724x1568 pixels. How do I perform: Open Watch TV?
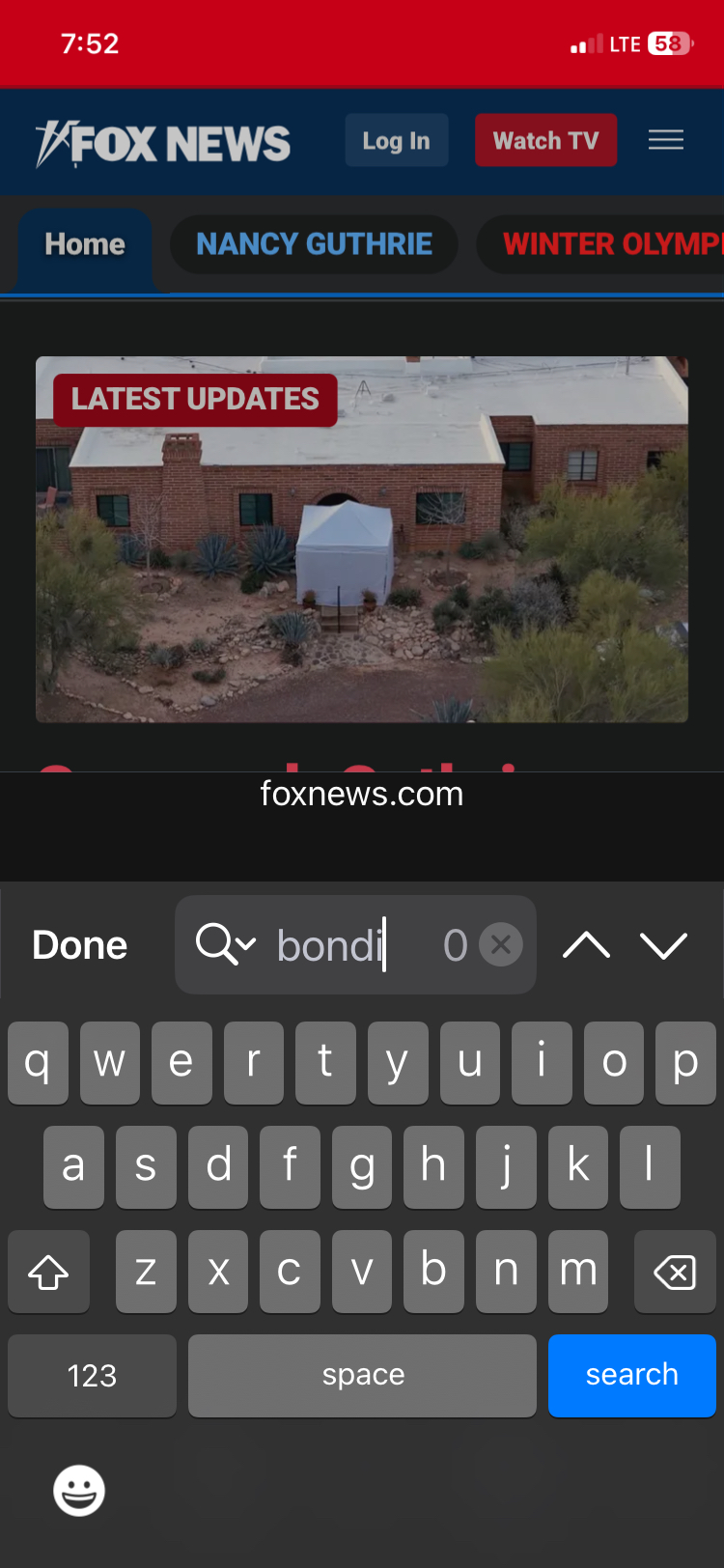point(545,141)
